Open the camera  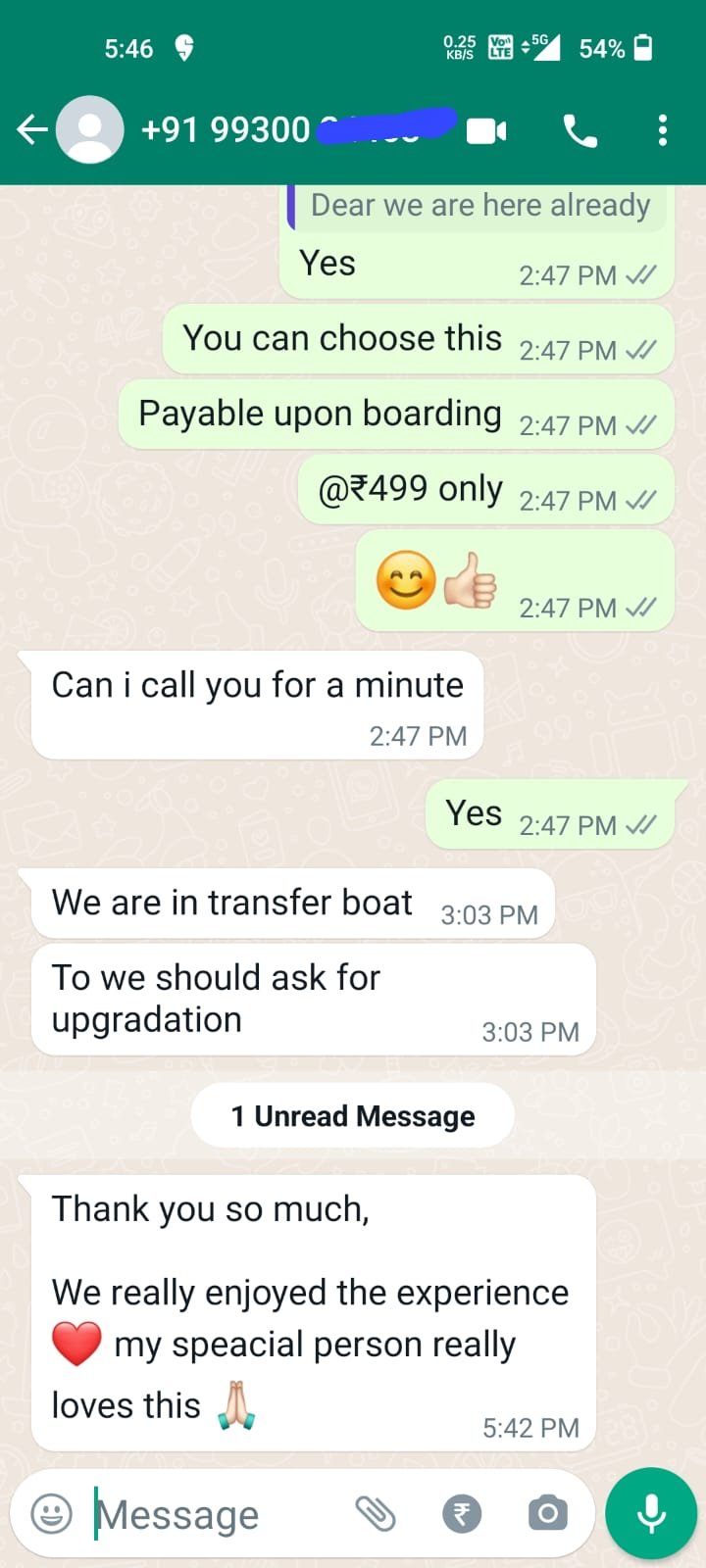coord(547,1514)
